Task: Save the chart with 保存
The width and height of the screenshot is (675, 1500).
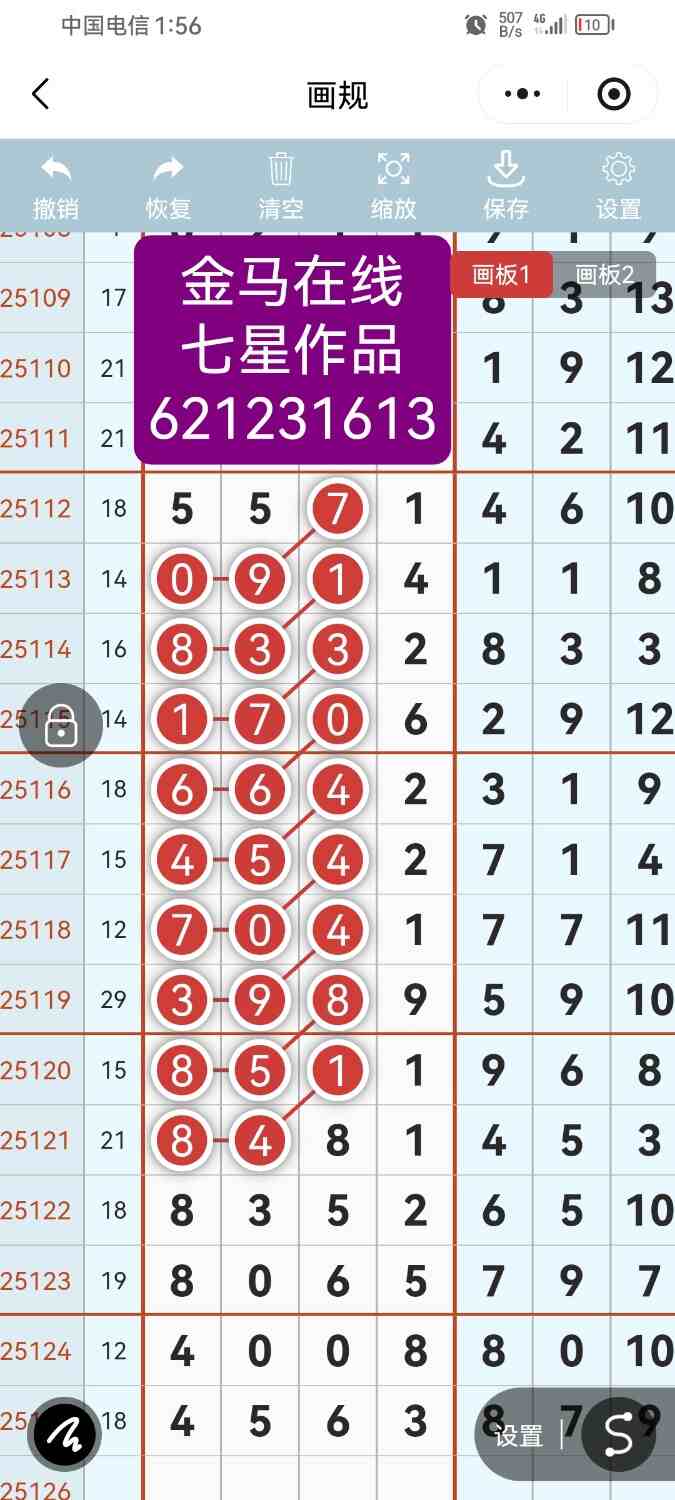Action: 506,186
